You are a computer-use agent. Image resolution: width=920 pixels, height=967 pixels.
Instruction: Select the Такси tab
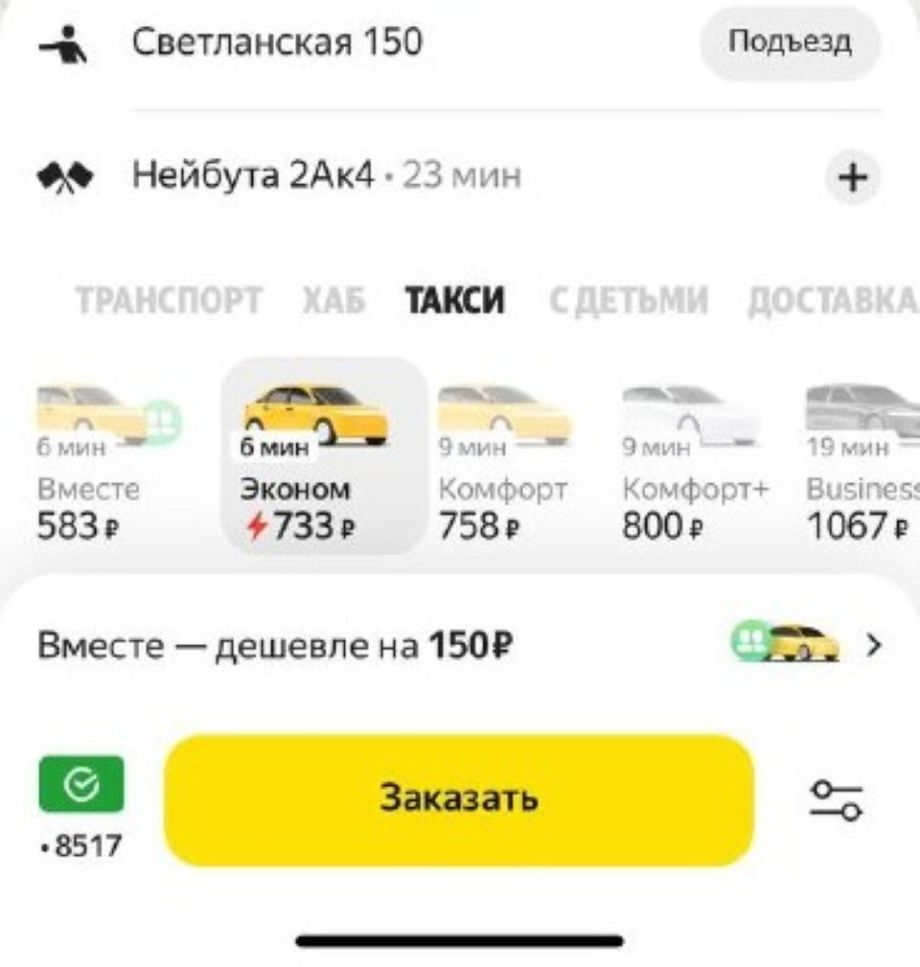pos(455,300)
